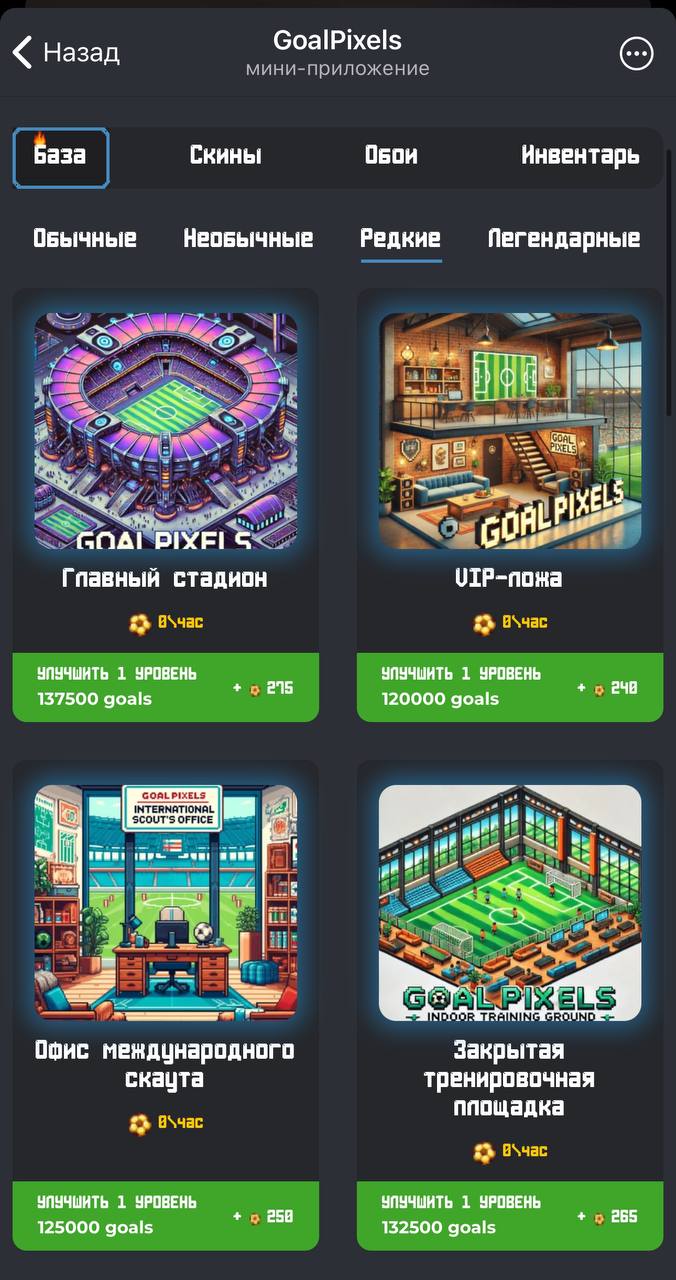Image resolution: width=676 pixels, height=1280 pixels.
Task: Open the VIP-ложа card image
Action: coord(510,431)
